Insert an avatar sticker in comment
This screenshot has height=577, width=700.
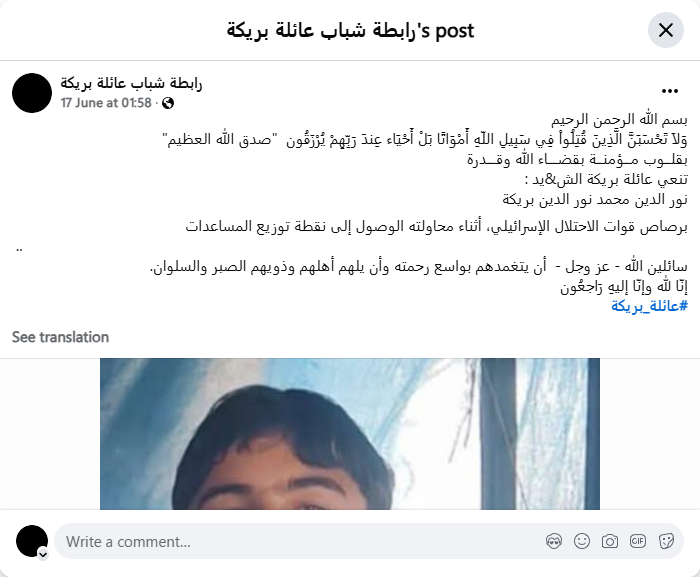pyautogui.click(x=554, y=542)
